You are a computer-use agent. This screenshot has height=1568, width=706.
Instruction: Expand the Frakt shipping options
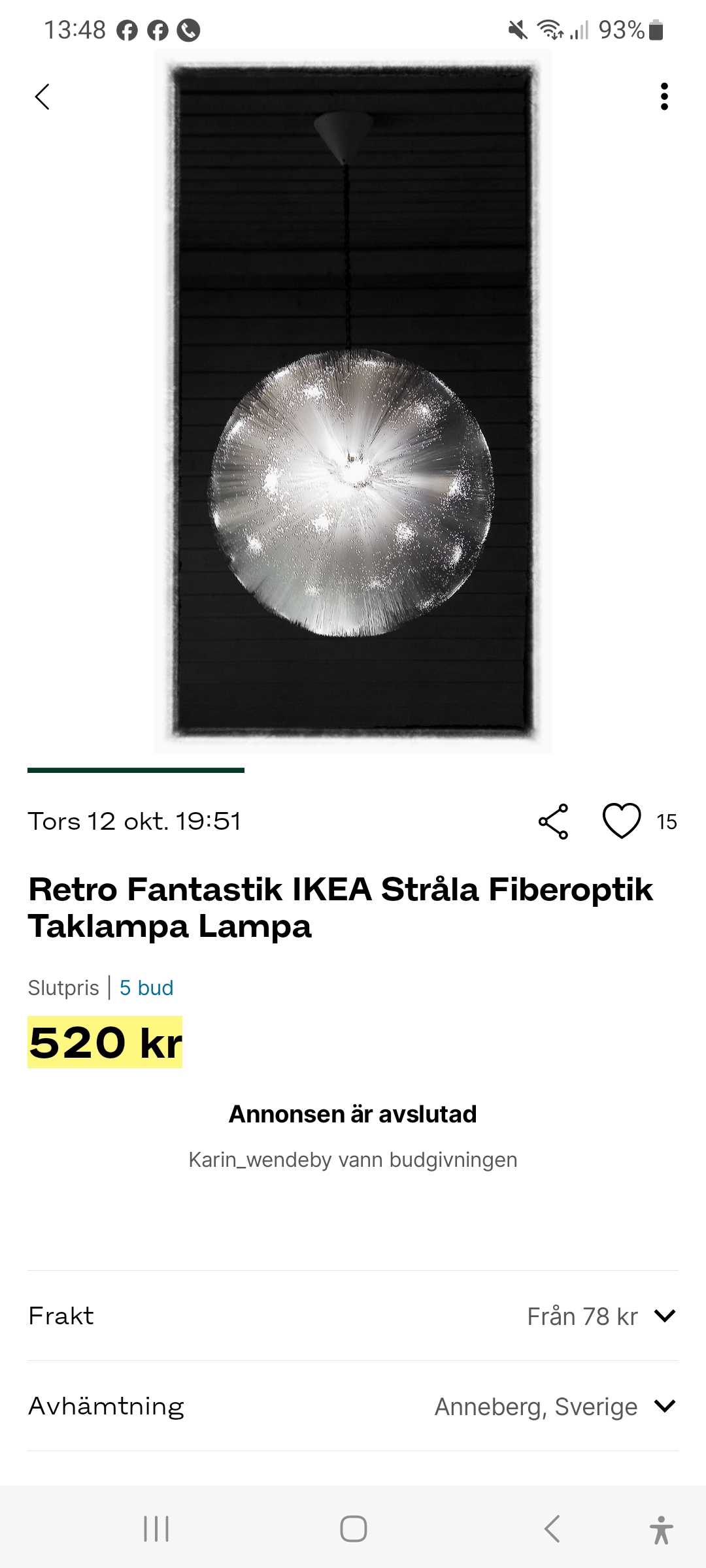click(x=664, y=1316)
